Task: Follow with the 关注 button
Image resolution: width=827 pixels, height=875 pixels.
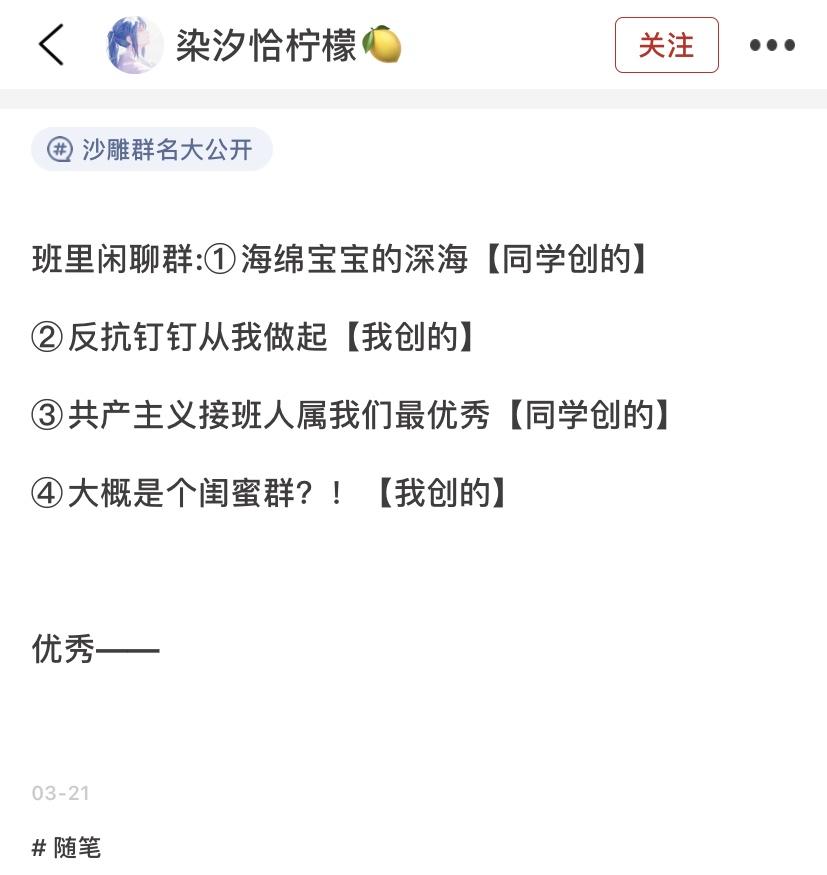Action: pyautogui.click(x=666, y=45)
